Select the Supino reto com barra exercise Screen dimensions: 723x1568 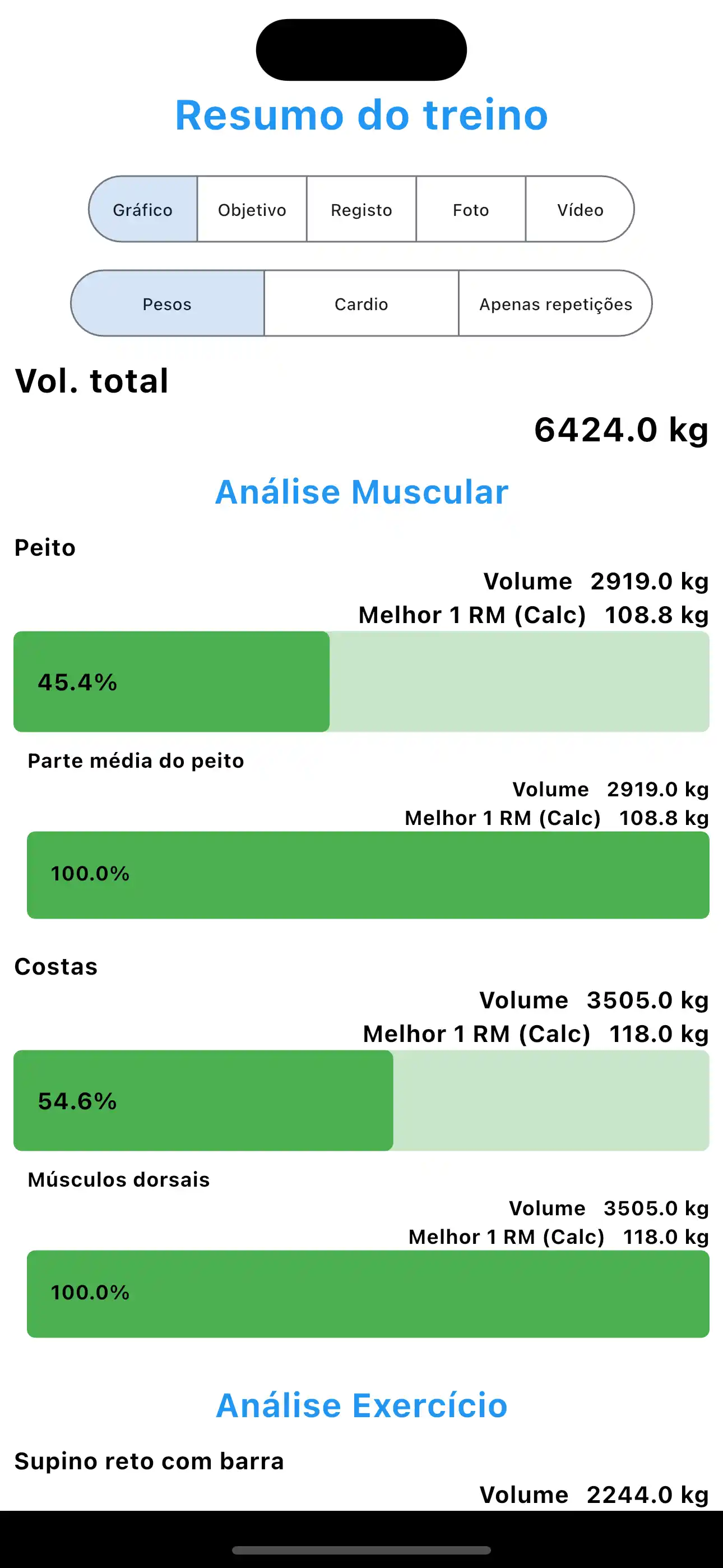pos(149,1460)
